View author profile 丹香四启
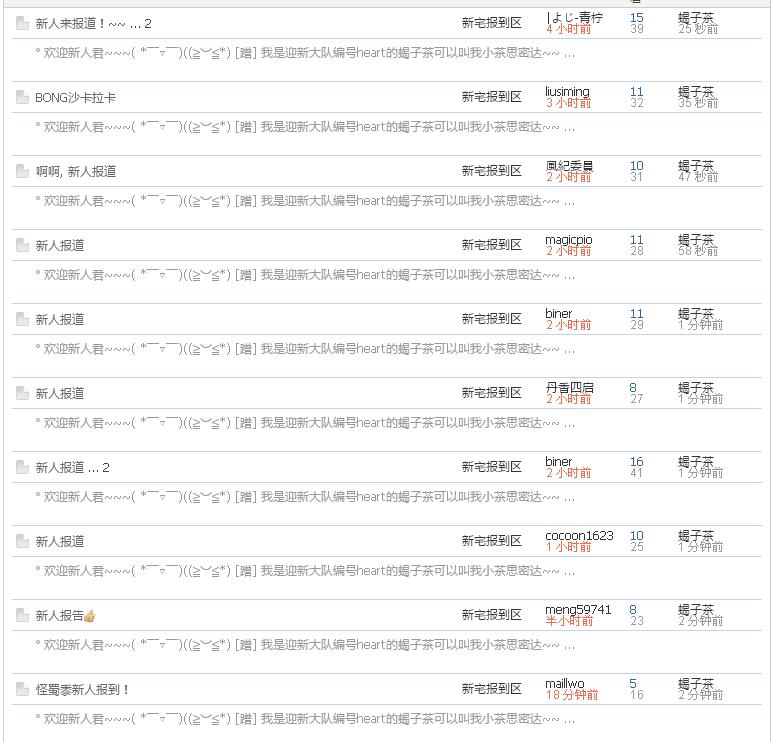Viewport: 771px width, 742px height. pos(569,388)
